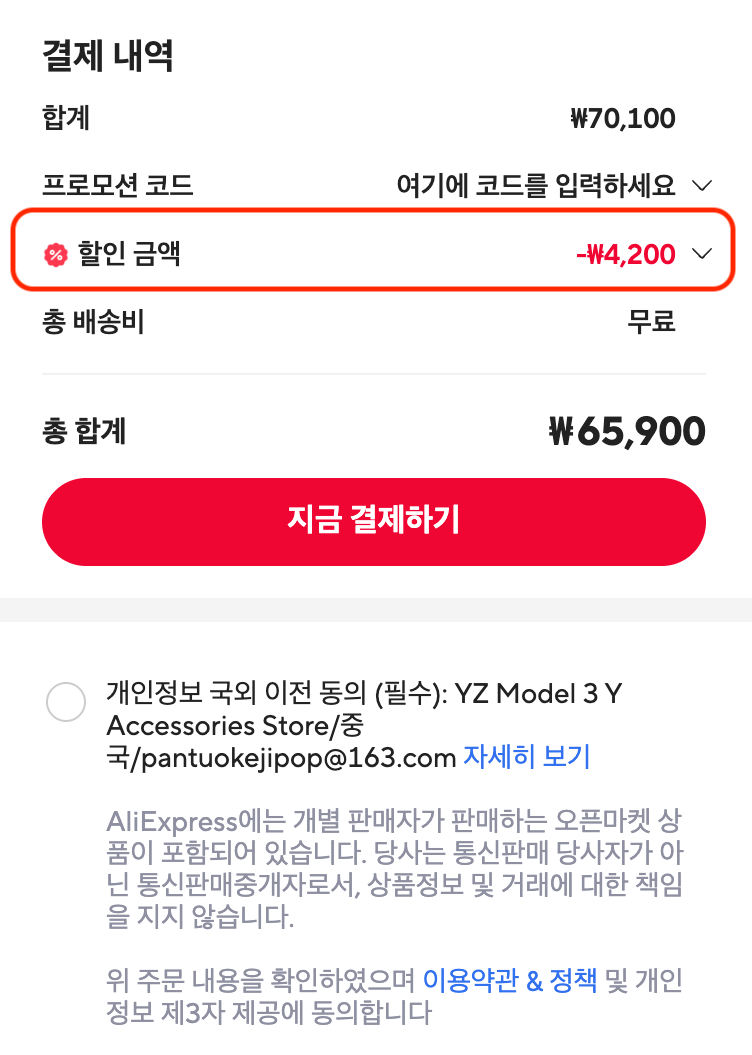Expand the 할인 금액 discount details chevron
This screenshot has width=752, height=1055.
[x=703, y=254]
